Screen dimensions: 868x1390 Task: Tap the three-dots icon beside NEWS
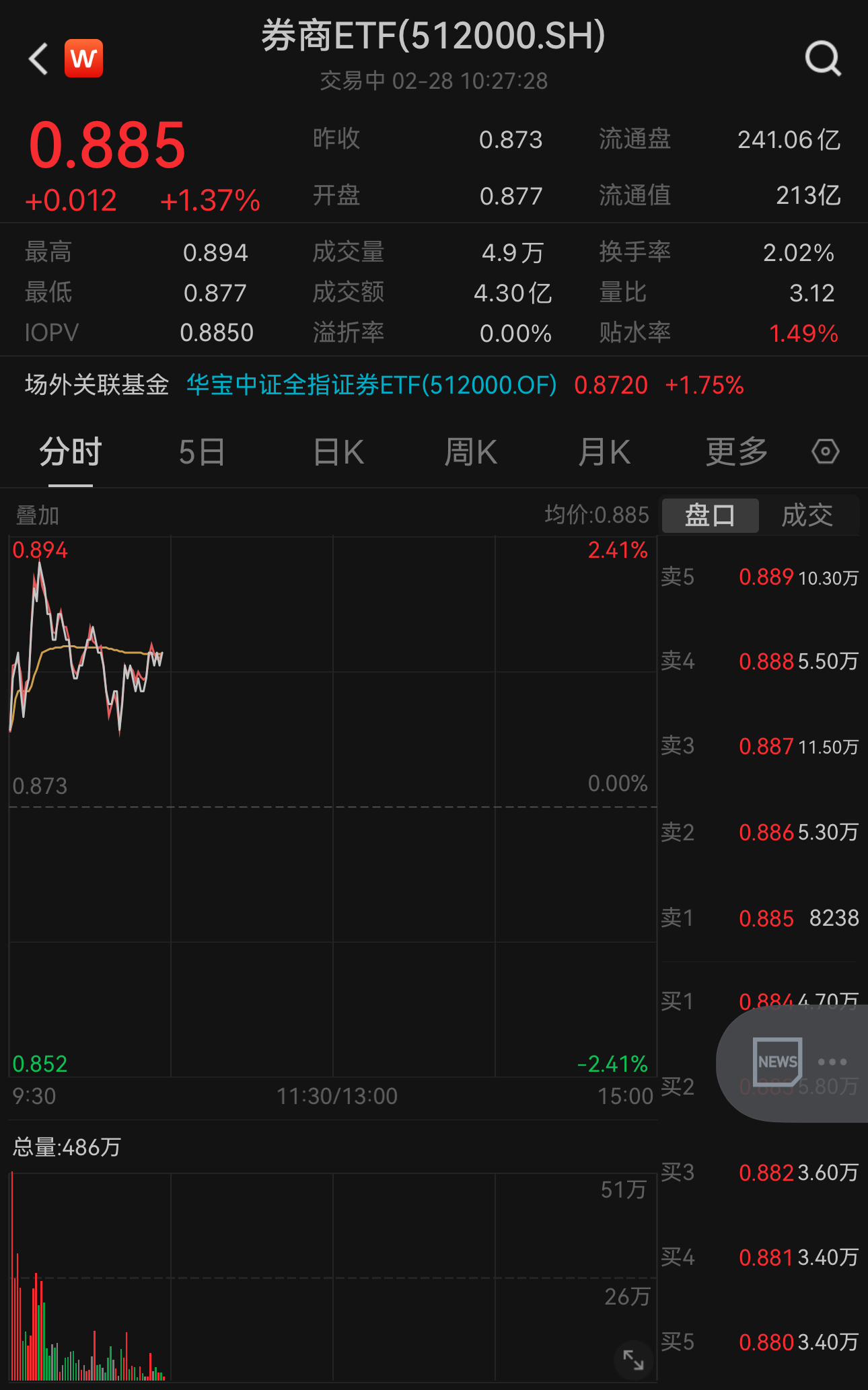tap(831, 1061)
